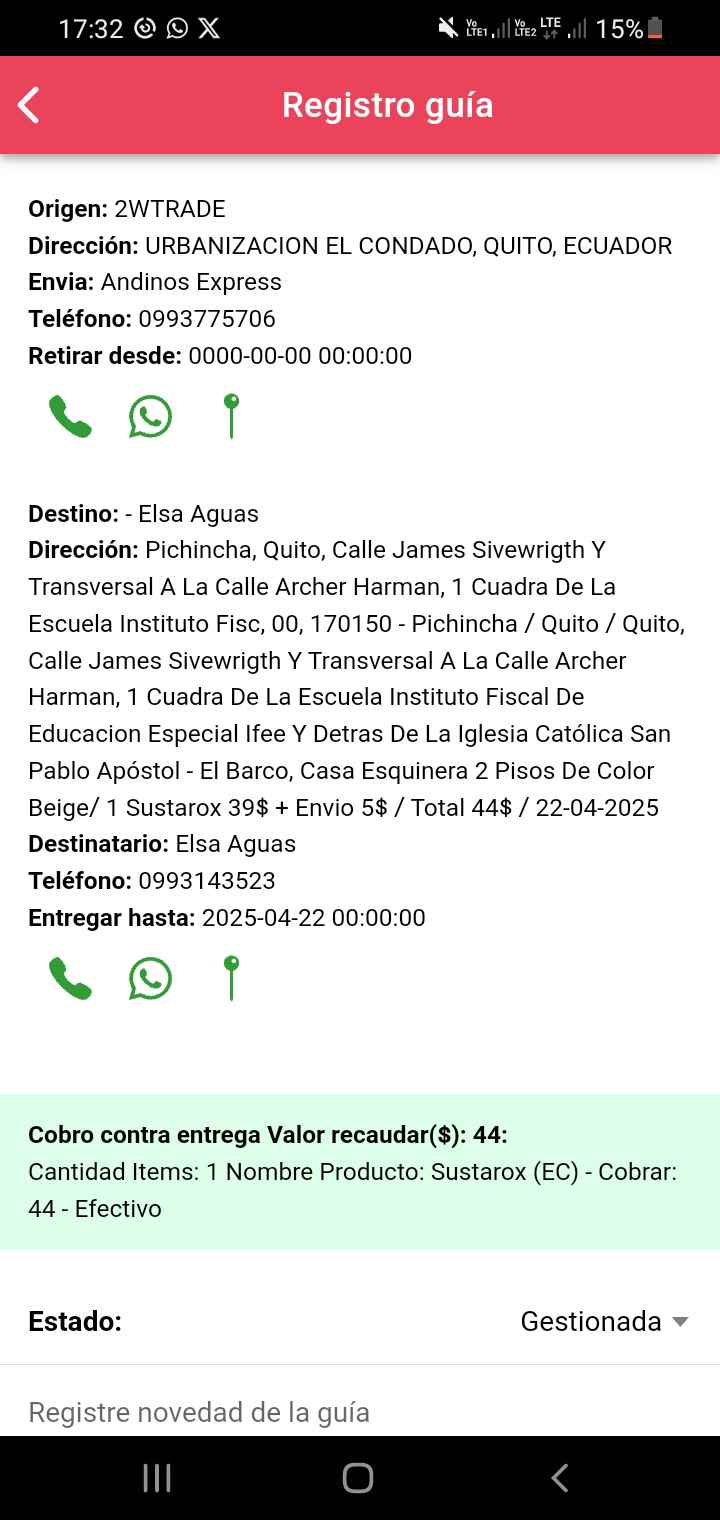Open recent apps from navigation bar
The width and height of the screenshot is (720, 1520).
point(157,1478)
